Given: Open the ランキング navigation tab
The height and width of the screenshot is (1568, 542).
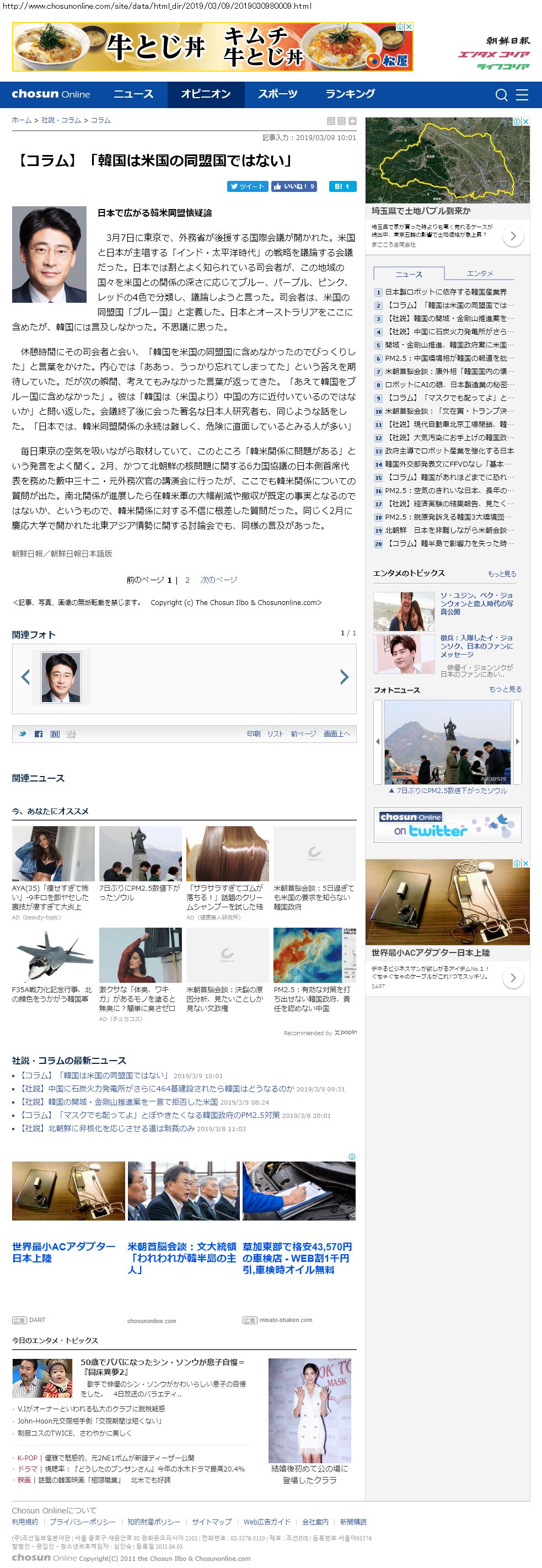Looking at the screenshot, I should click(x=350, y=94).
